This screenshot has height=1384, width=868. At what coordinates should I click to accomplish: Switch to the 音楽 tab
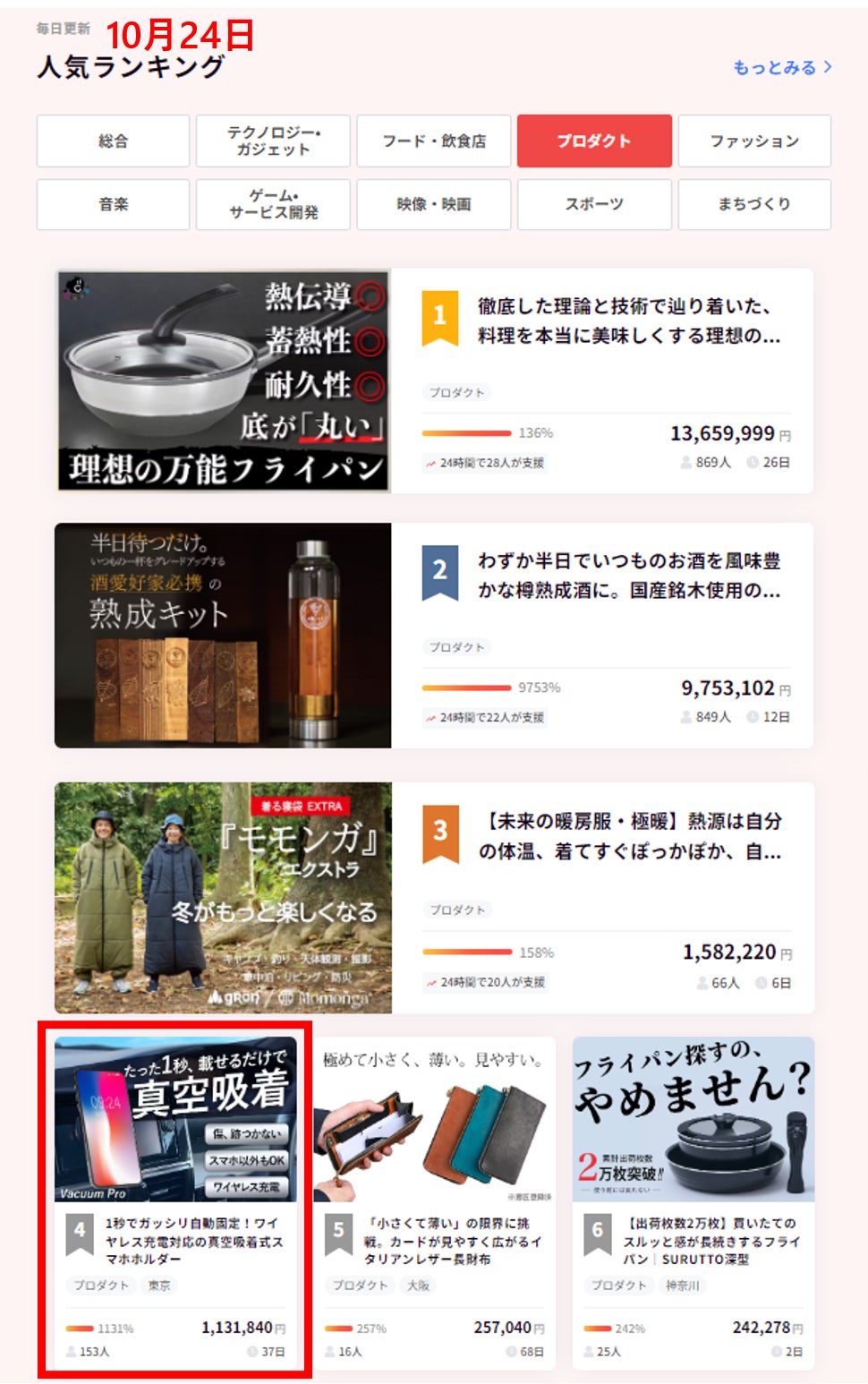point(113,204)
